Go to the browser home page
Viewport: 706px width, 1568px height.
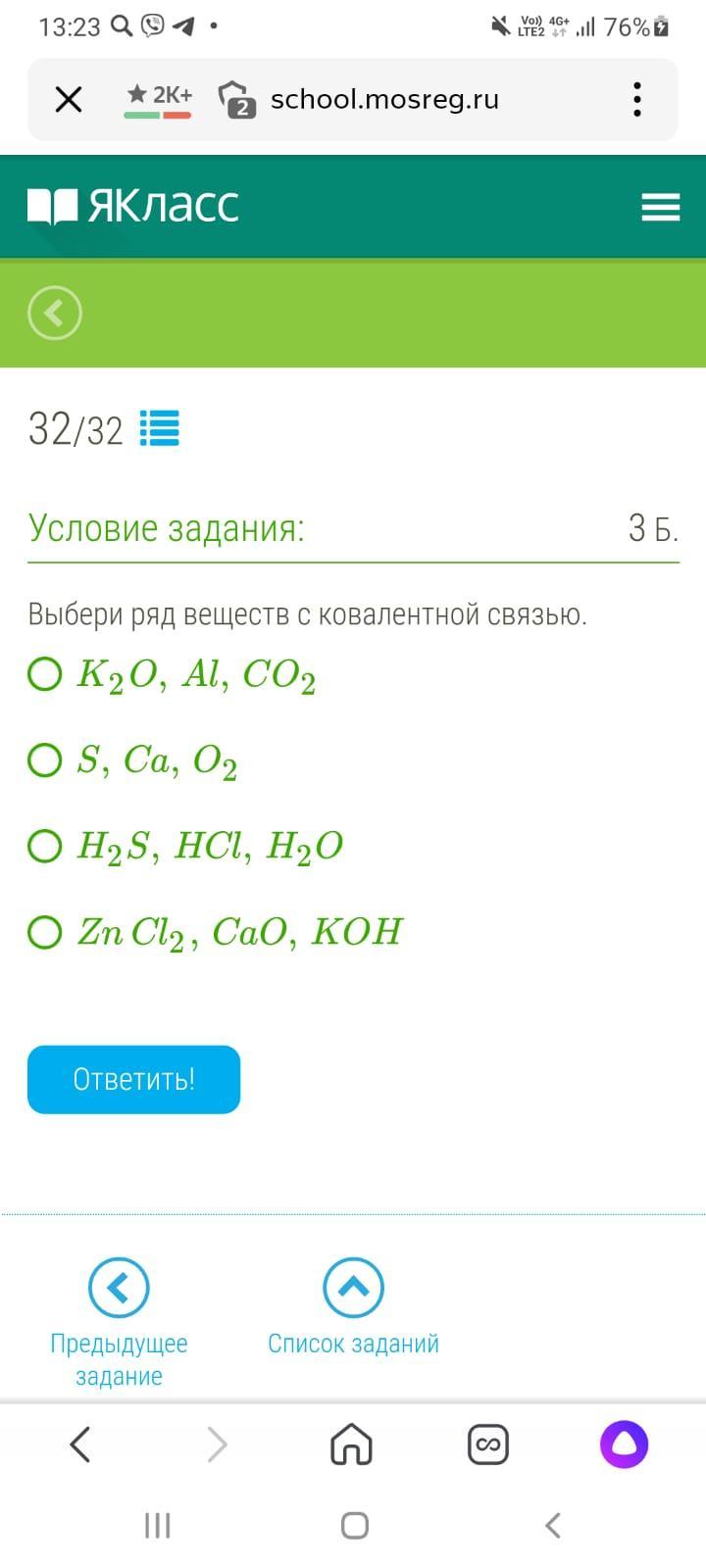(x=352, y=1444)
